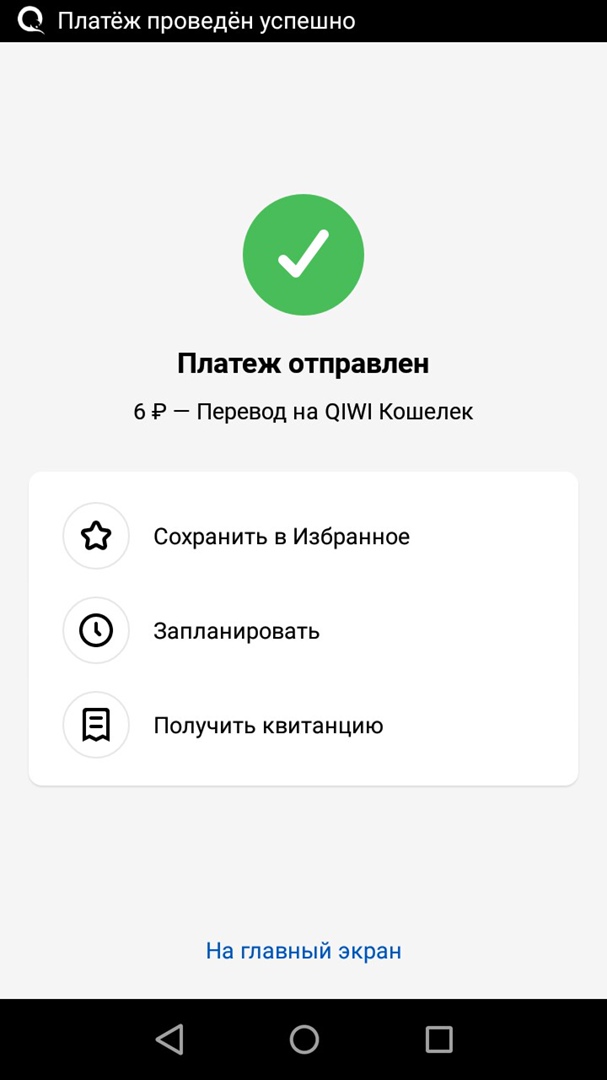Open the recent apps button
Screen dimensions: 607x1080
pos(439,1039)
